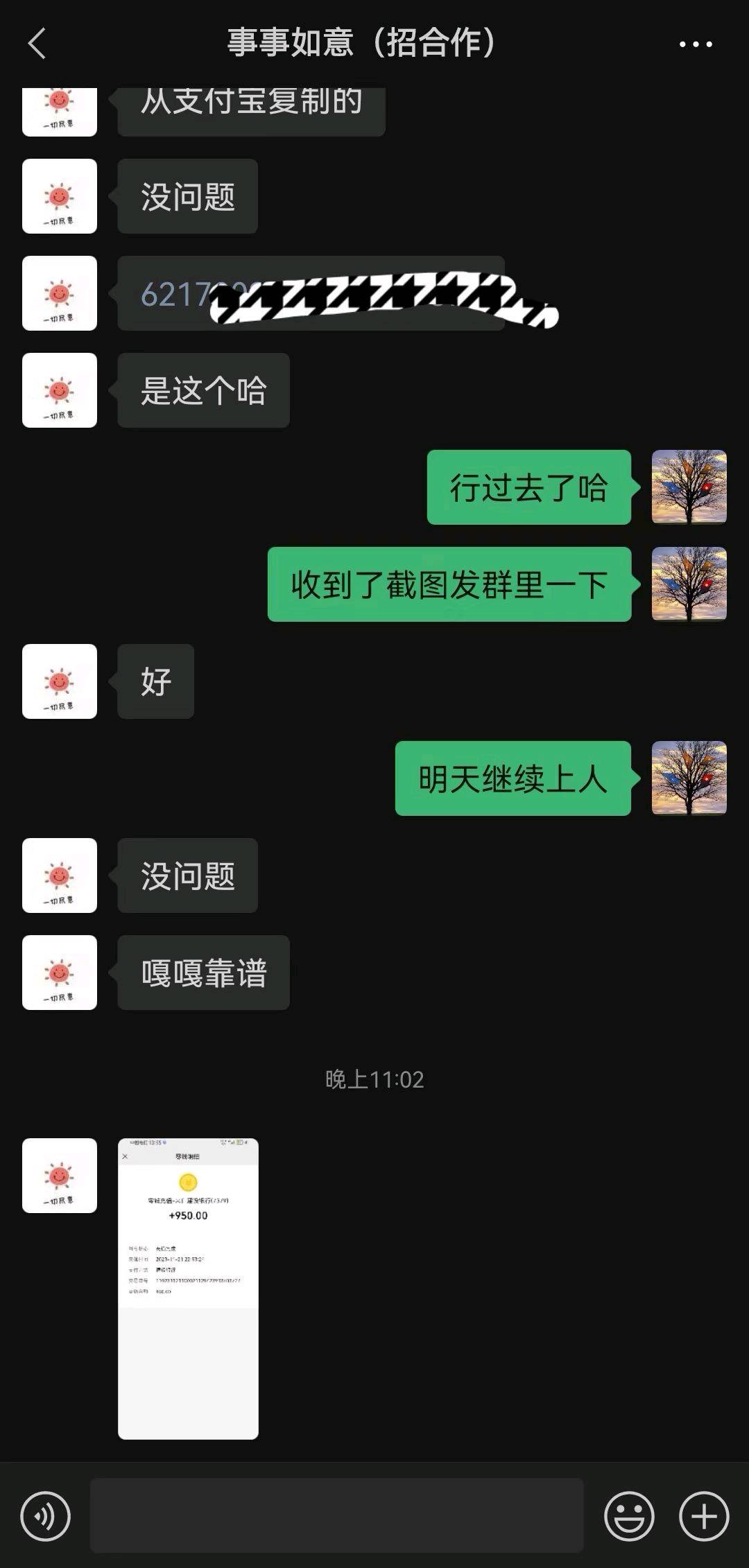Go back from the 事事如意 chat

tap(37, 44)
